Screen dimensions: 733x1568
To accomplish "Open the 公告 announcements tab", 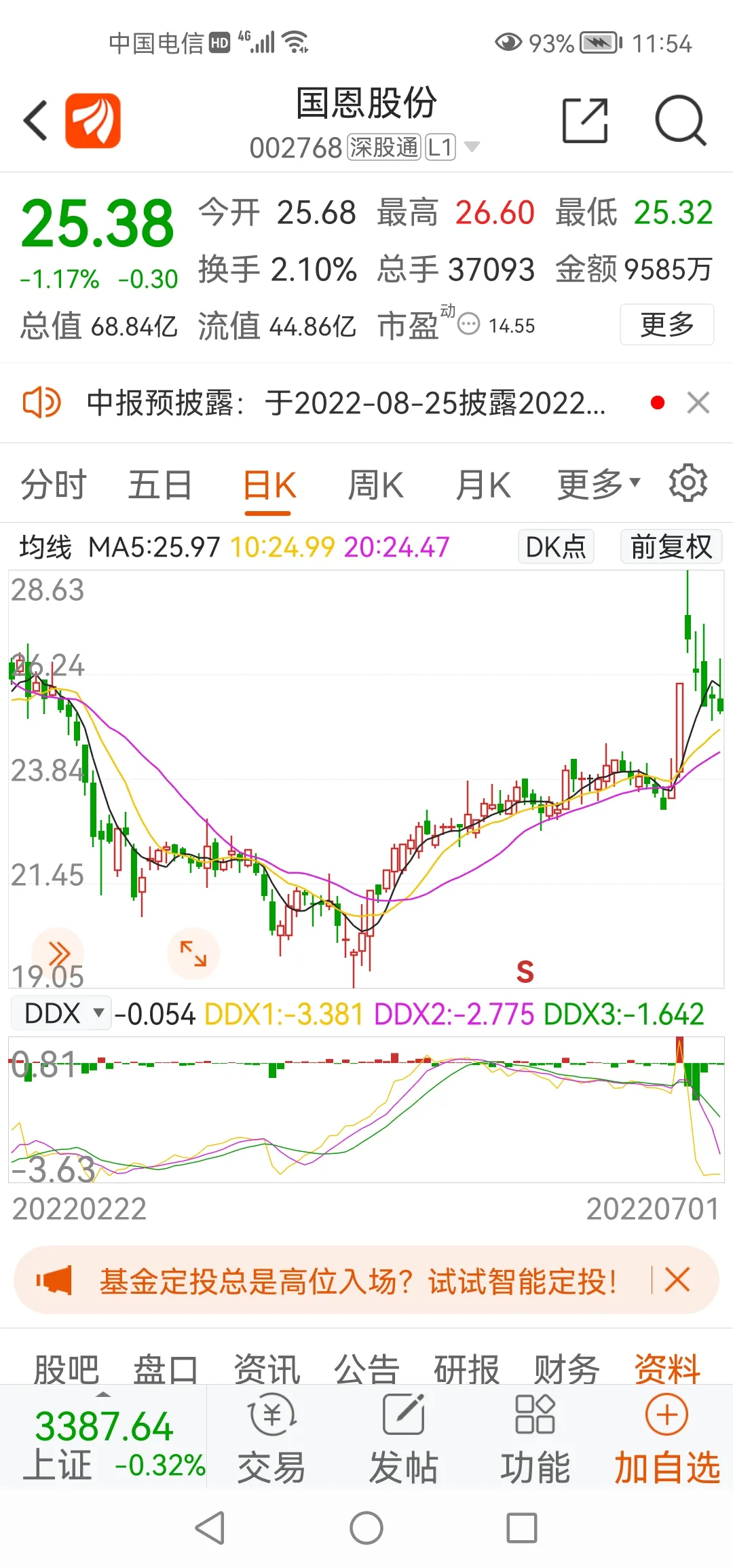I will click(x=366, y=1368).
